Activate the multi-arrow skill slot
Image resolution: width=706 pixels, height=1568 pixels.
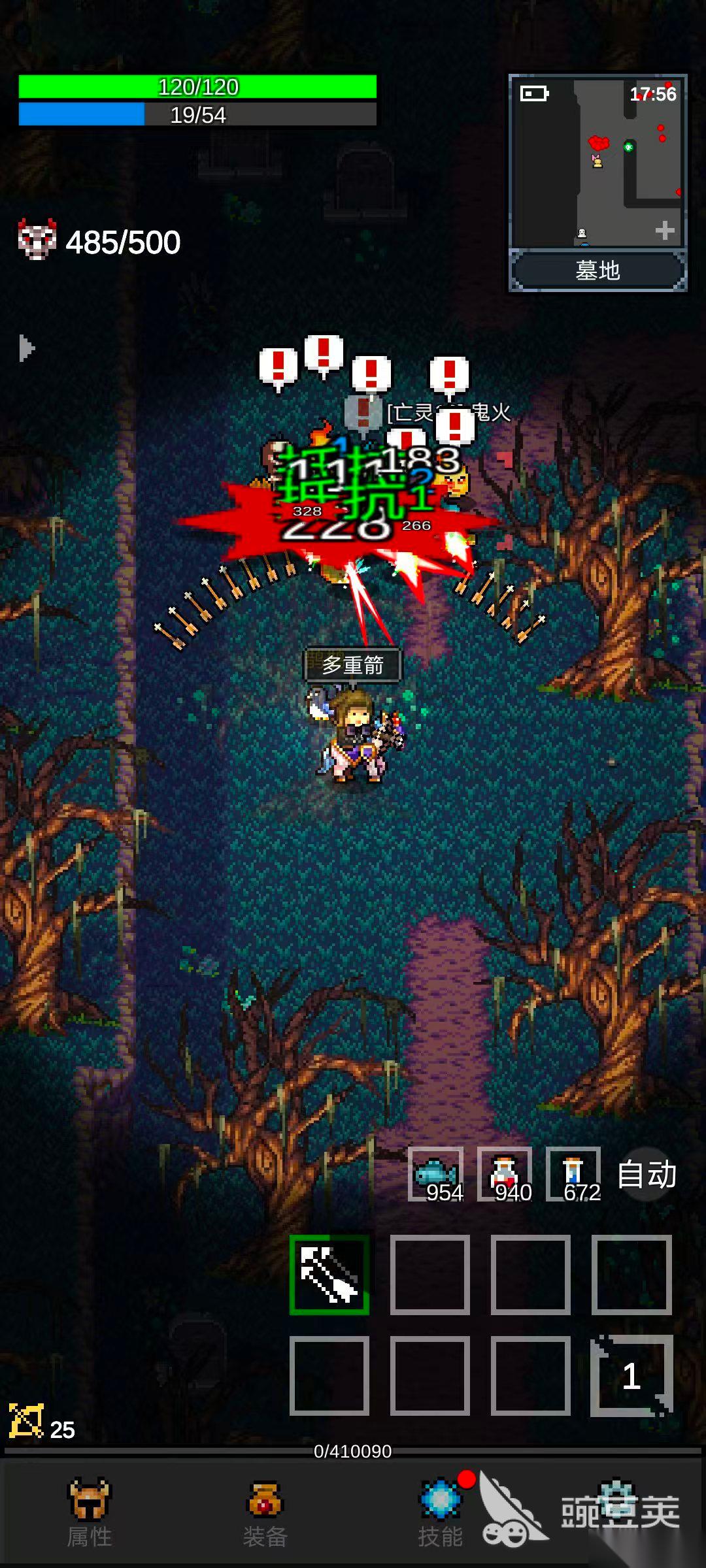pyautogui.click(x=329, y=1275)
